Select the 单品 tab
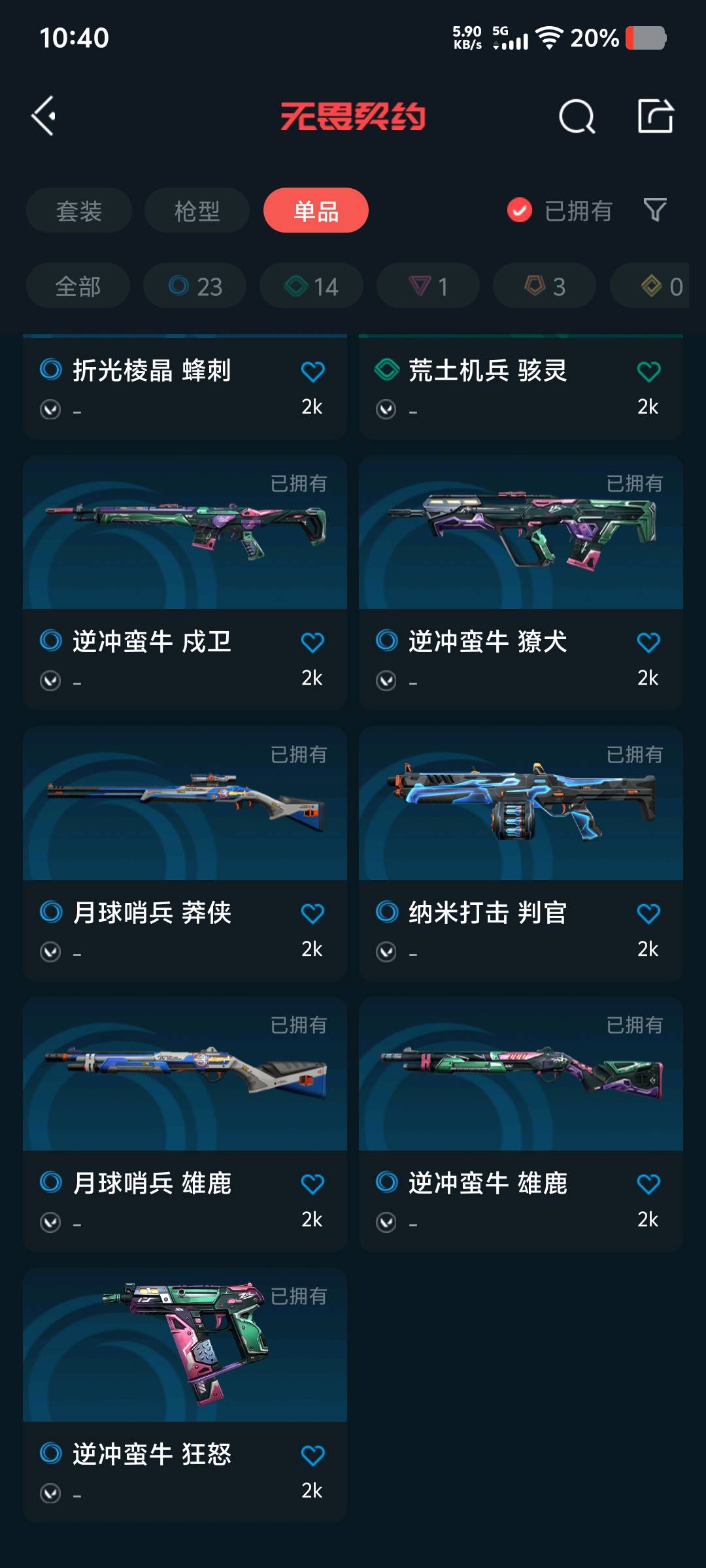Image resolution: width=706 pixels, height=1568 pixels. pyautogui.click(x=316, y=210)
